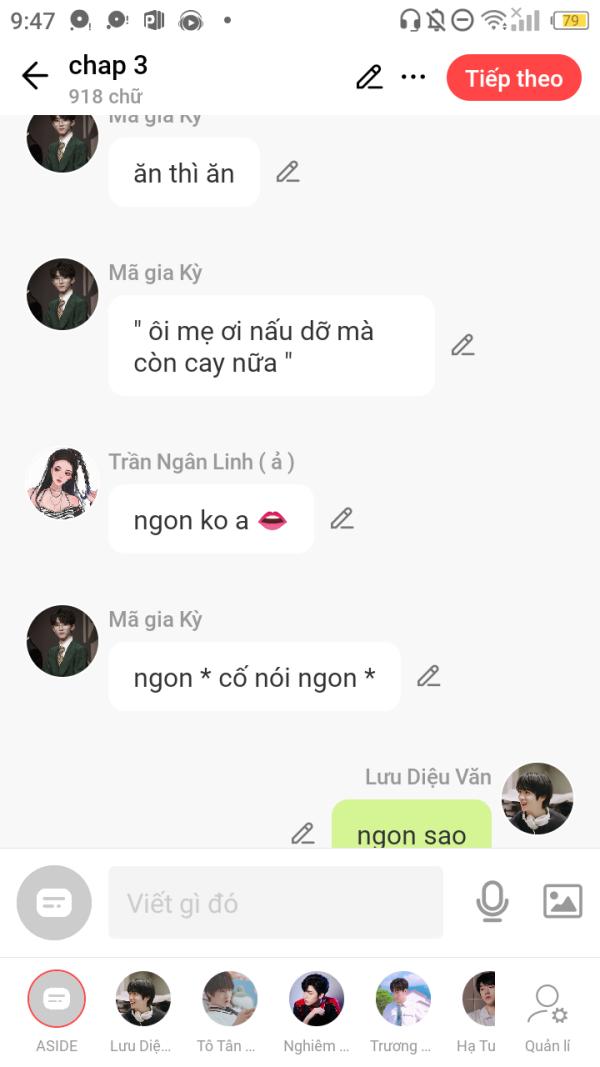Go back using the arrow icon

(x=35, y=76)
